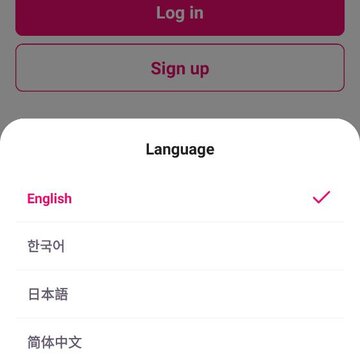Tap the dimmed Sign up button

tap(180, 68)
